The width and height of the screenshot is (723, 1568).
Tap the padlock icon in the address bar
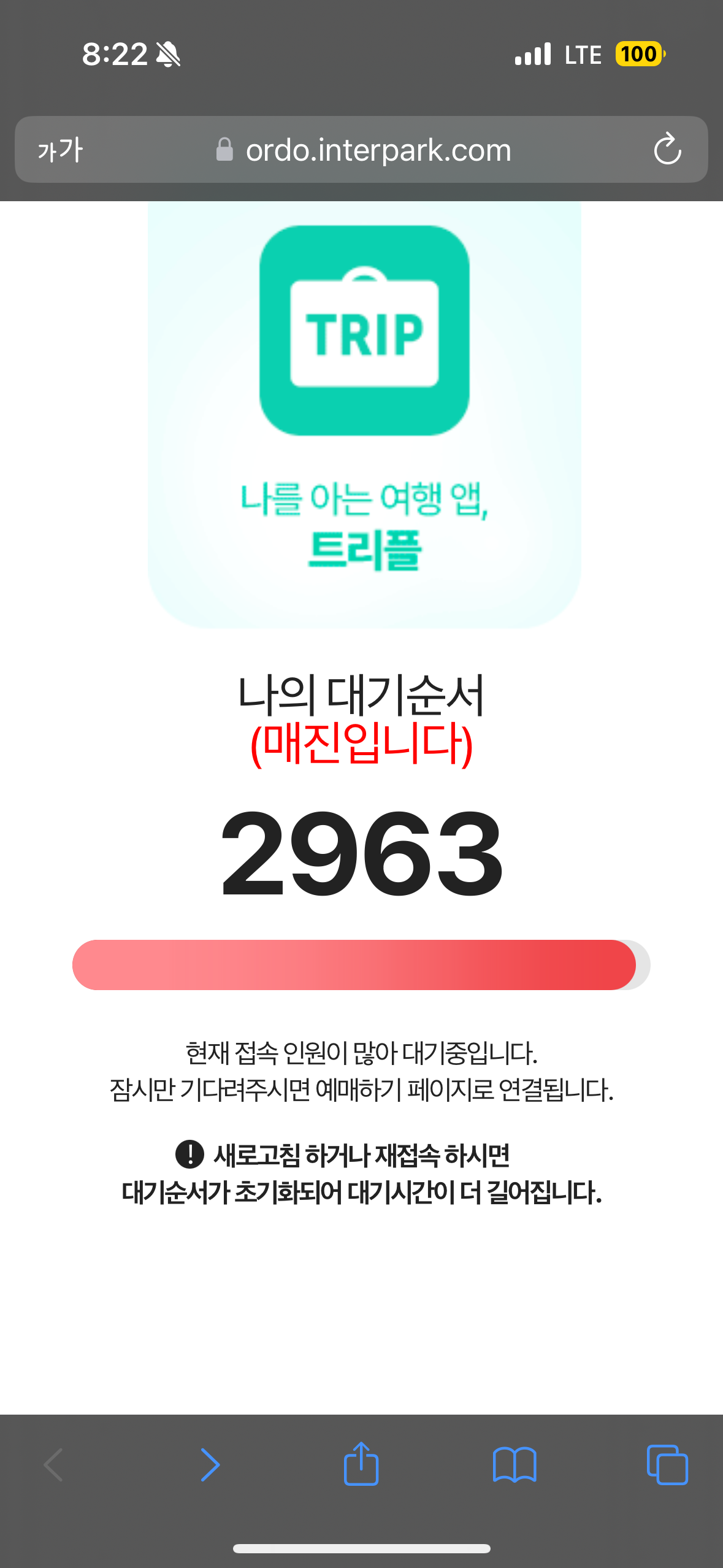225,149
